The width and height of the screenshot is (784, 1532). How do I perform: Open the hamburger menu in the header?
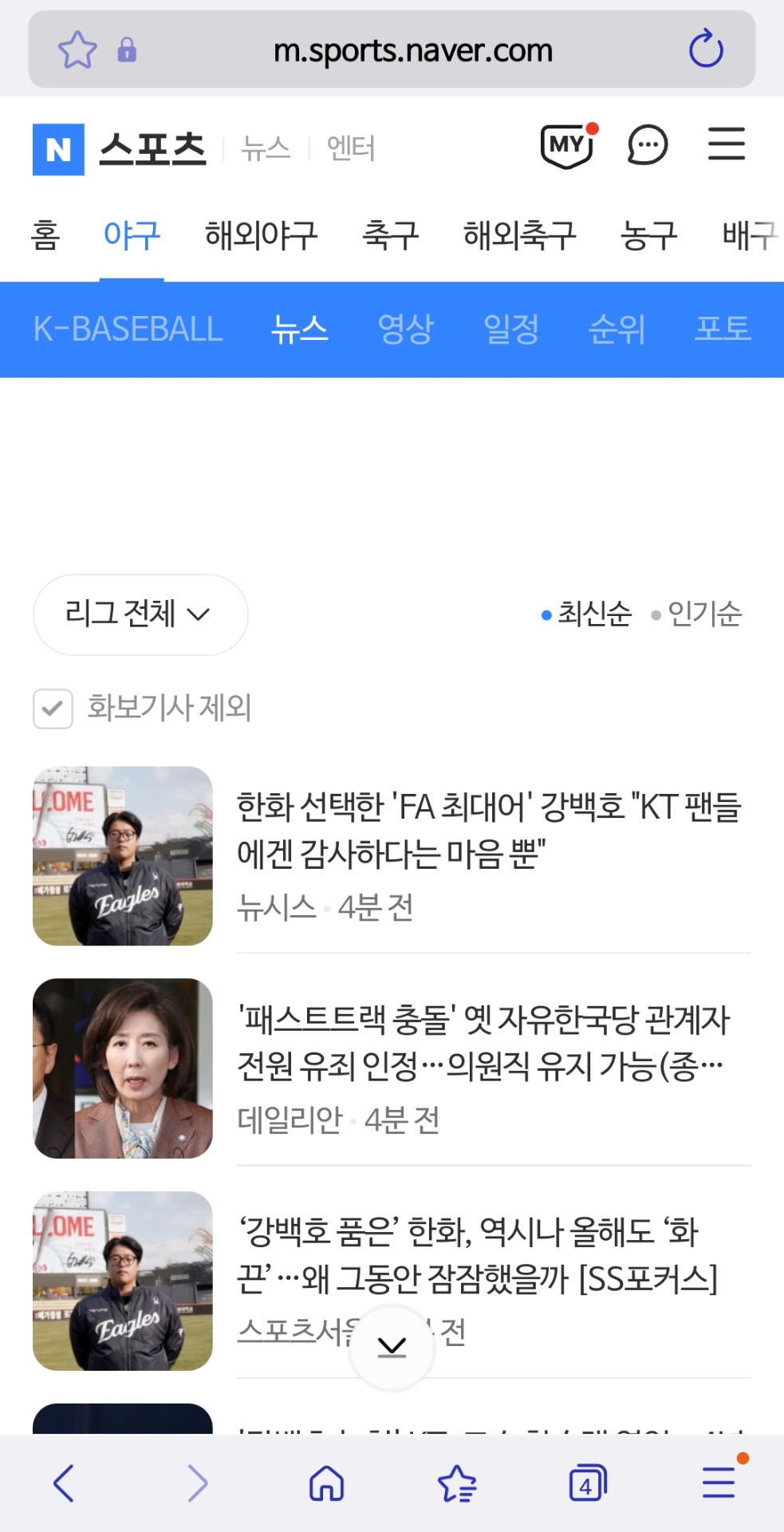click(726, 144)
